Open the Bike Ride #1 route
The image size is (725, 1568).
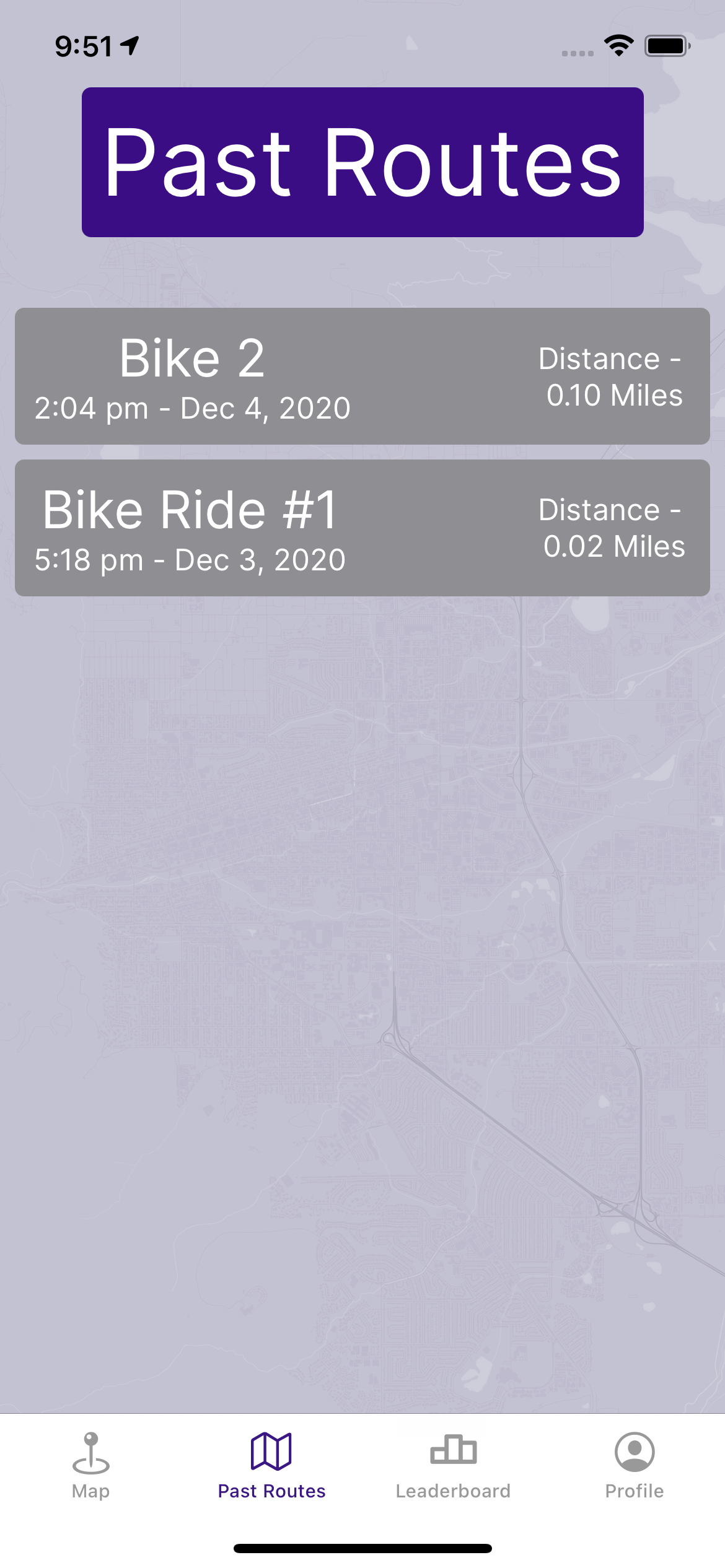tap(362, 528)
